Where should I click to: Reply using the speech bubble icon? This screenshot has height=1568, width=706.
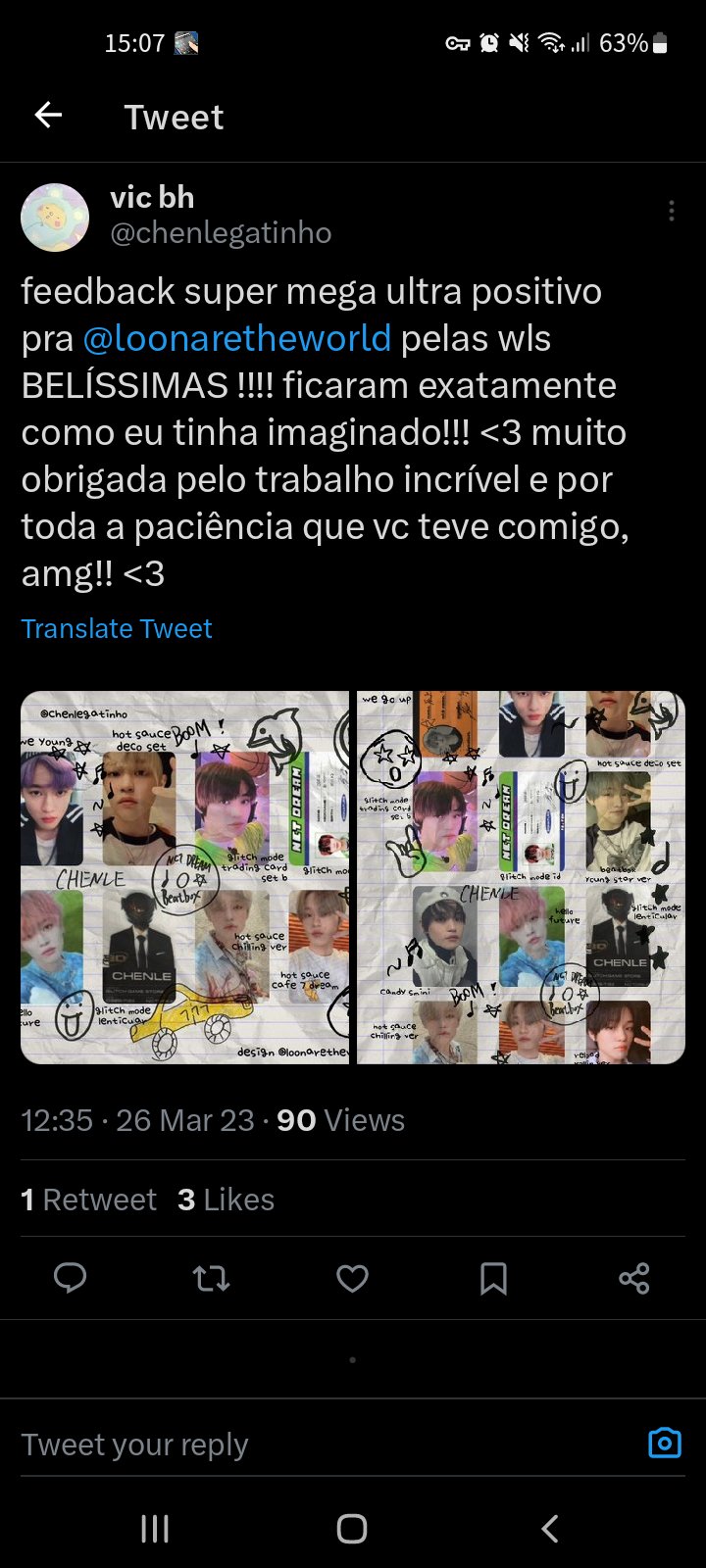(x=70, y=1278)
